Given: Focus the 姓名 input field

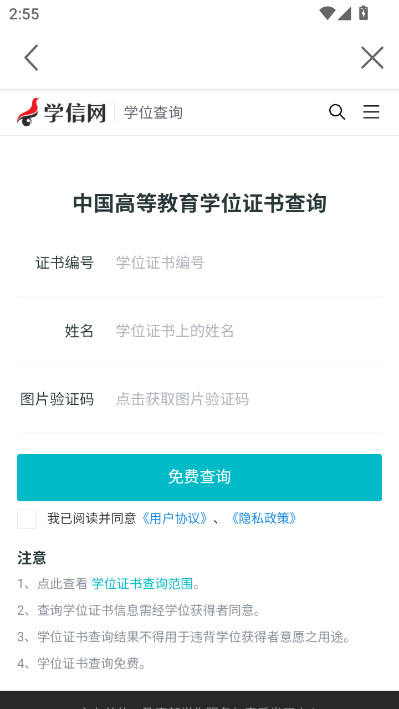Looking at the screenshot, I should click(248, 331).
